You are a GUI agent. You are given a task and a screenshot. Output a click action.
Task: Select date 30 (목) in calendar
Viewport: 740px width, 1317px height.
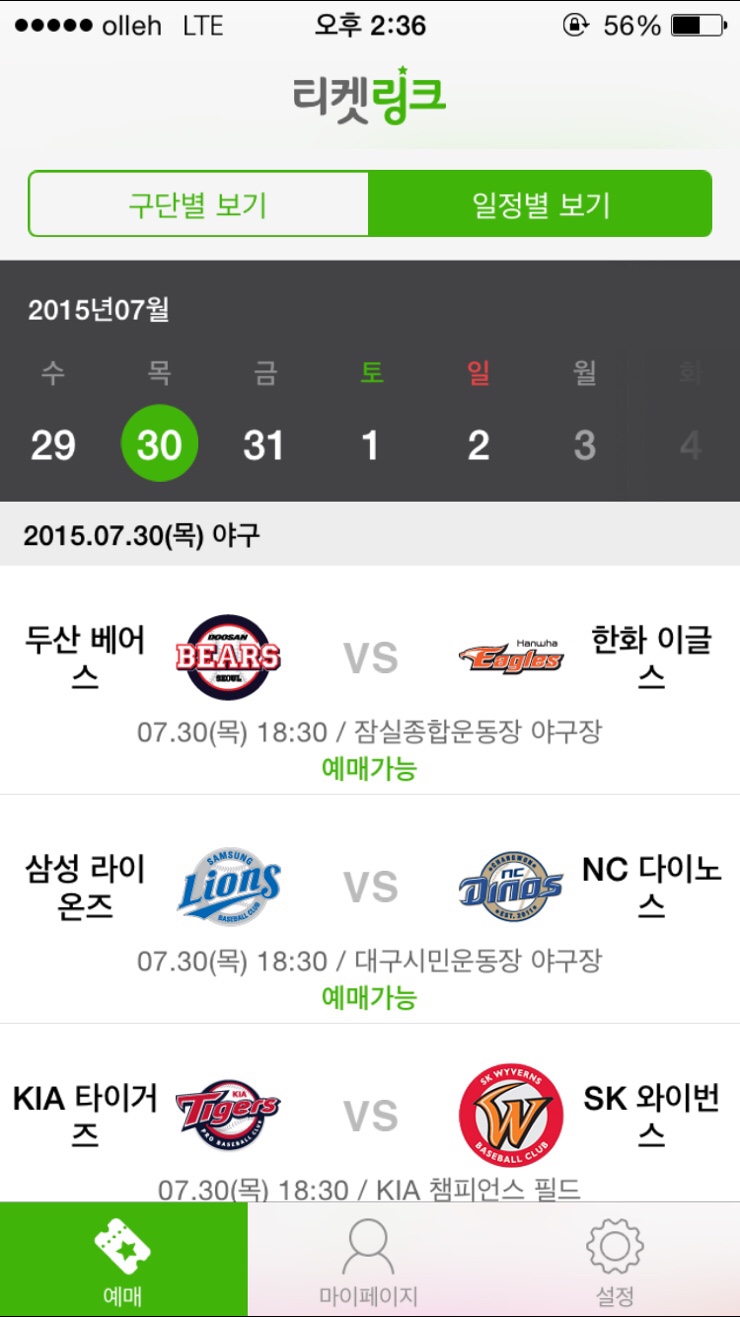point(159,444)
